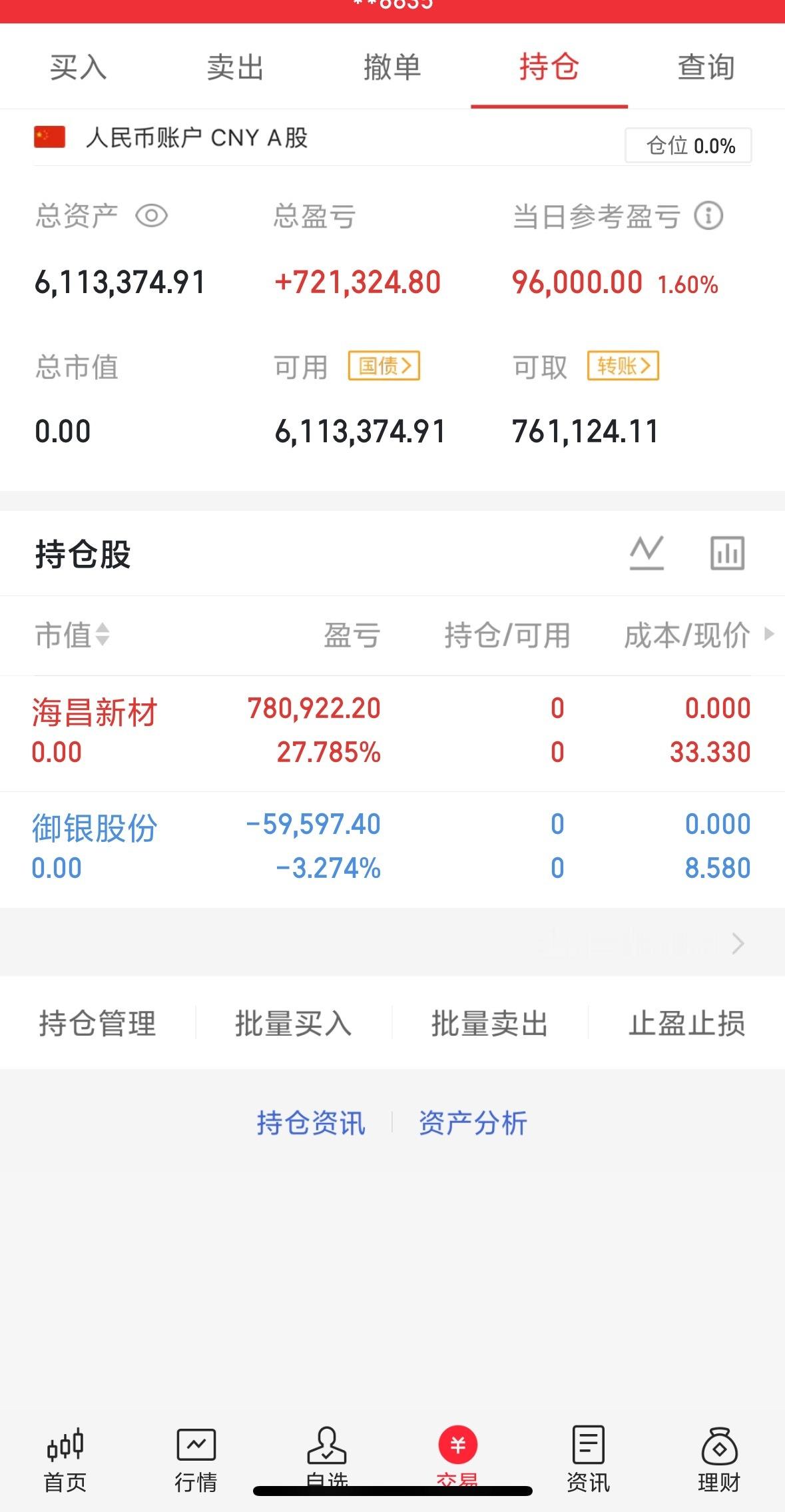
Task: Tap the 仓位 0.0% position indicator
Action: (x=688, y=145)
